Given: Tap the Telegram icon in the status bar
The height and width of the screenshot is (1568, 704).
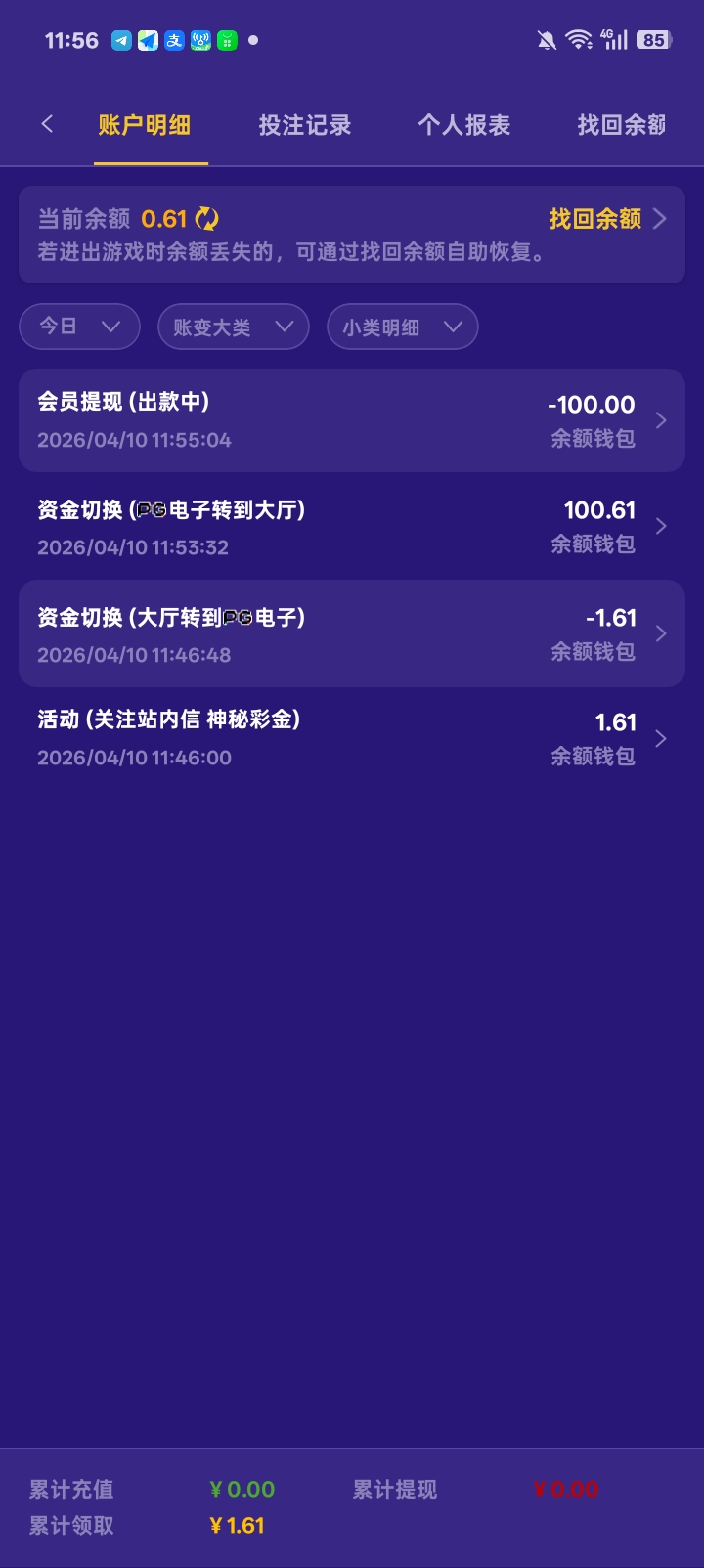Looking at the screenshot, I should point(120,40).
